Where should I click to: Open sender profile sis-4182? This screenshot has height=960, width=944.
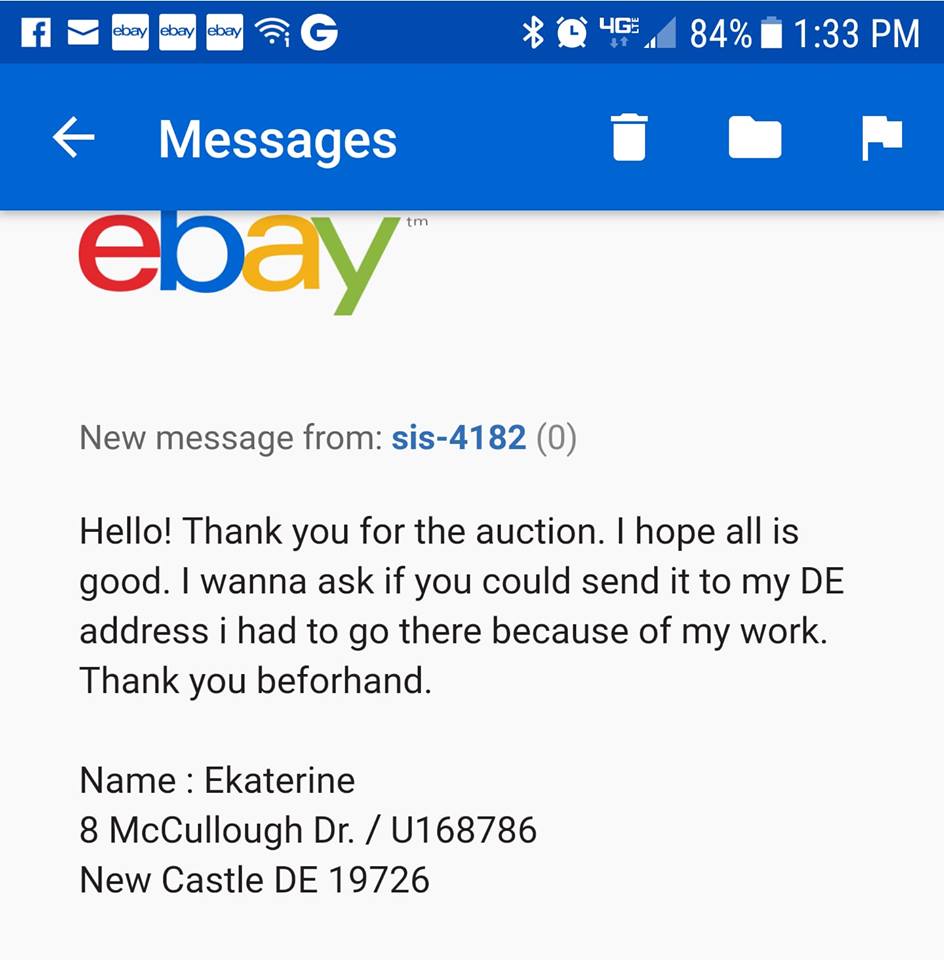coord(458,438)
